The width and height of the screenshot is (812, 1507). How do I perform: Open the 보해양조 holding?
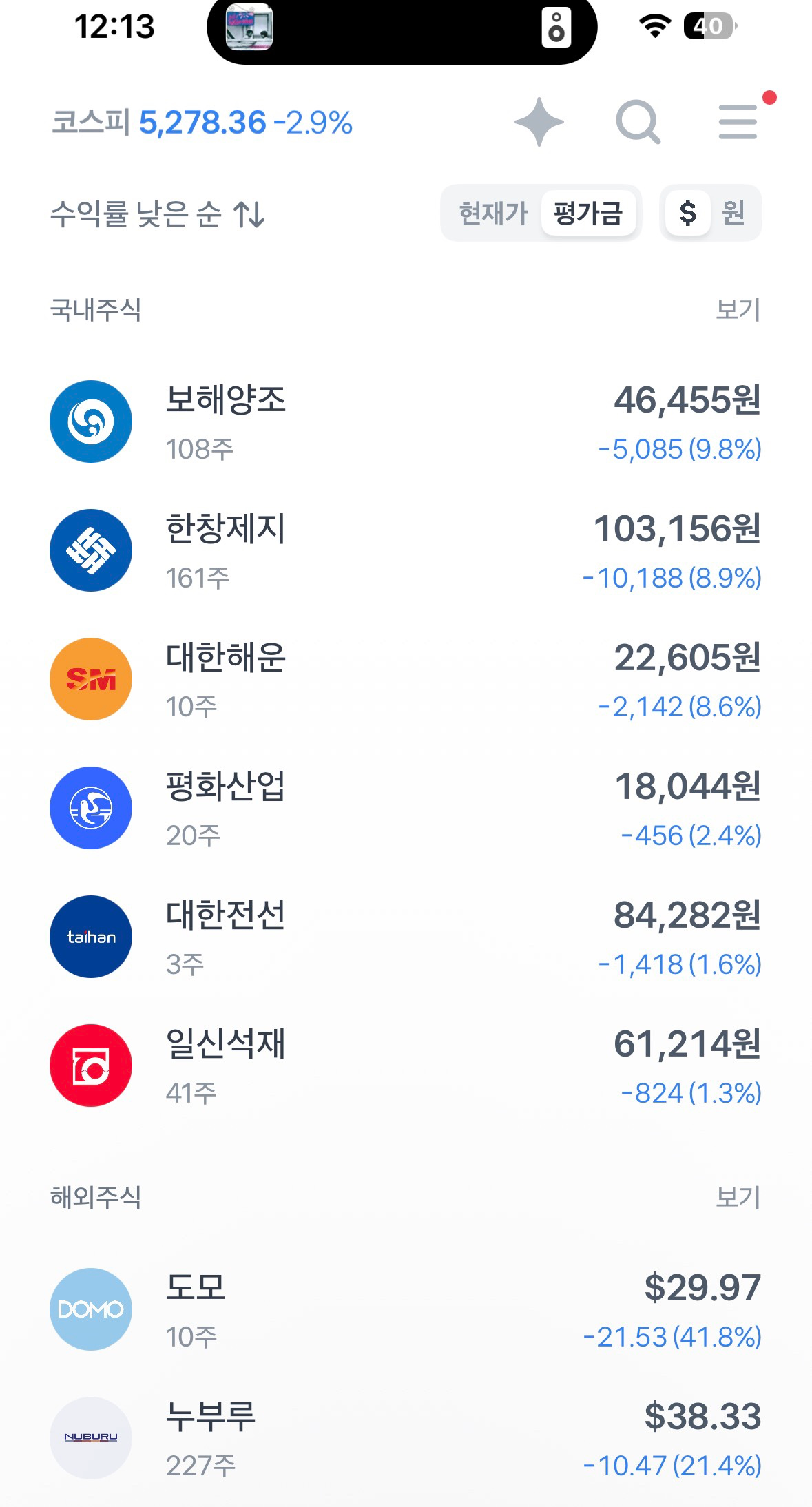[405, 422]
